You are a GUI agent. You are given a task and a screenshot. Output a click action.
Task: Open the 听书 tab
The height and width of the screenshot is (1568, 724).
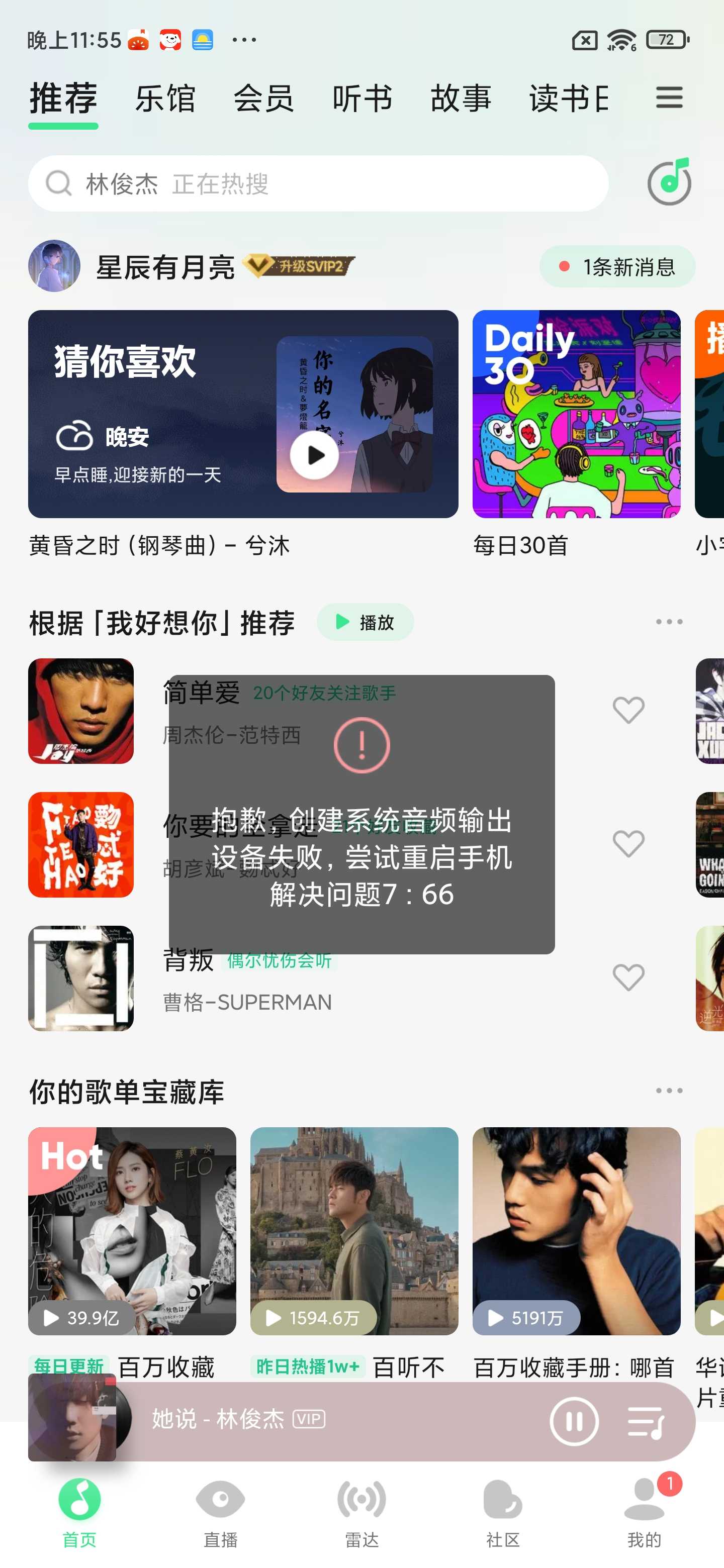(x=363, y=99)
